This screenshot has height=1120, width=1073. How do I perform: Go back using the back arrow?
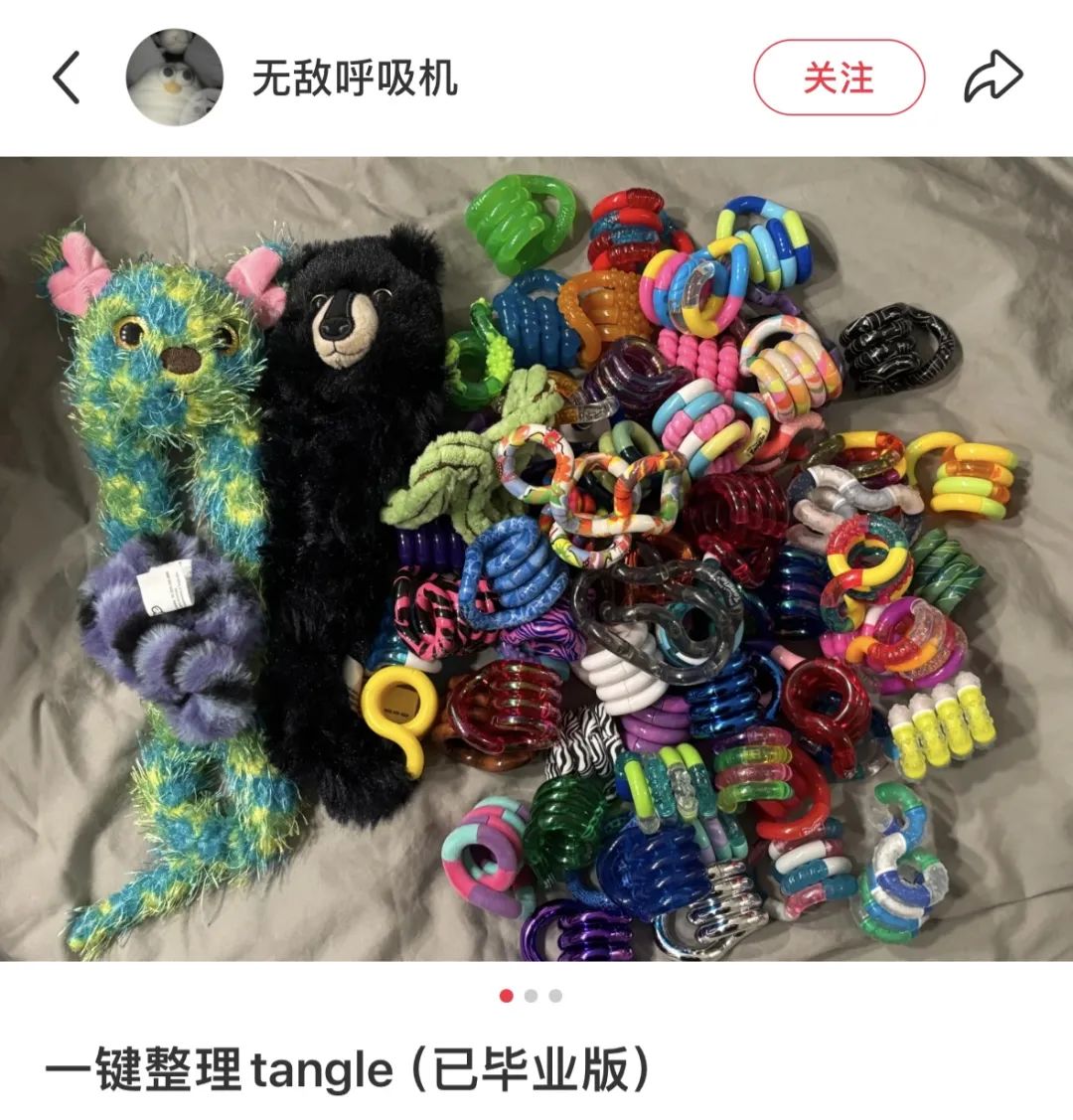pyautogui.click(x=66, y=78)
